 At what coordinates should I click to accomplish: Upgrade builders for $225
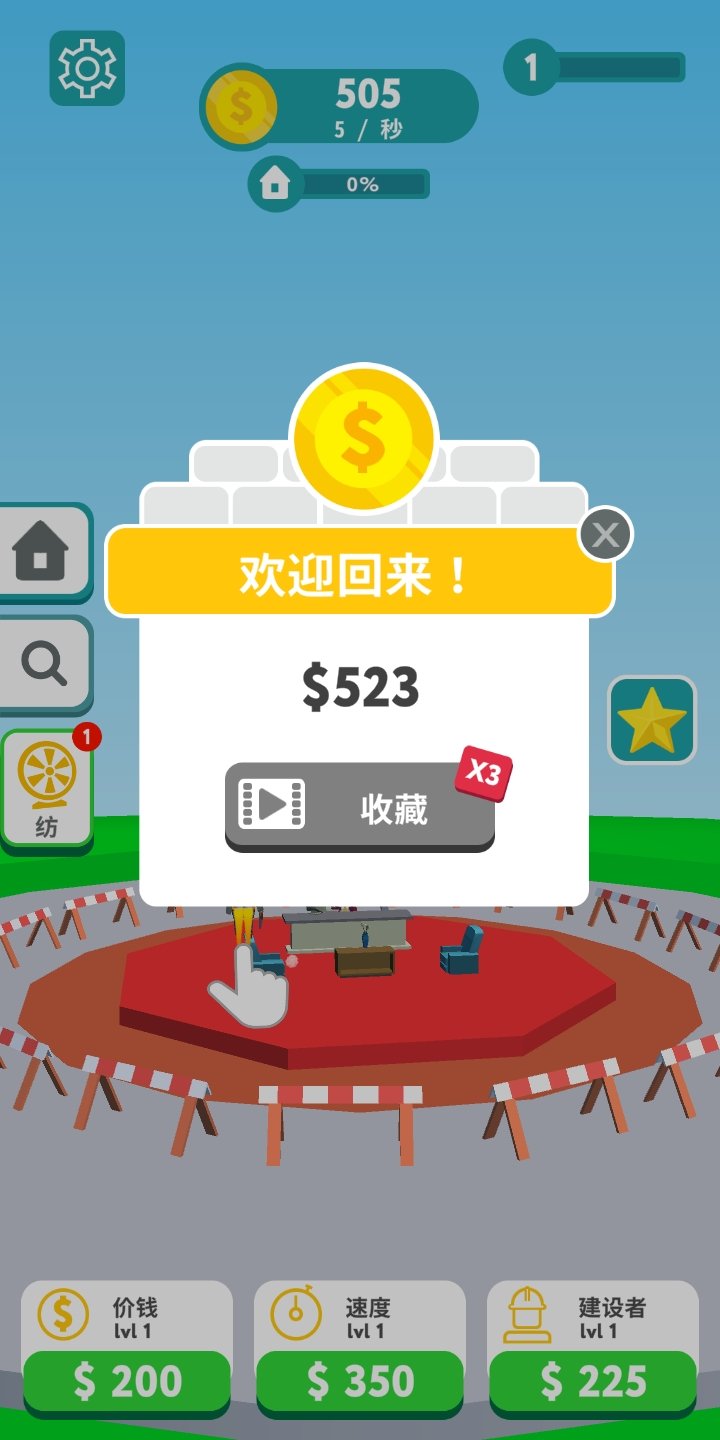593,1382
